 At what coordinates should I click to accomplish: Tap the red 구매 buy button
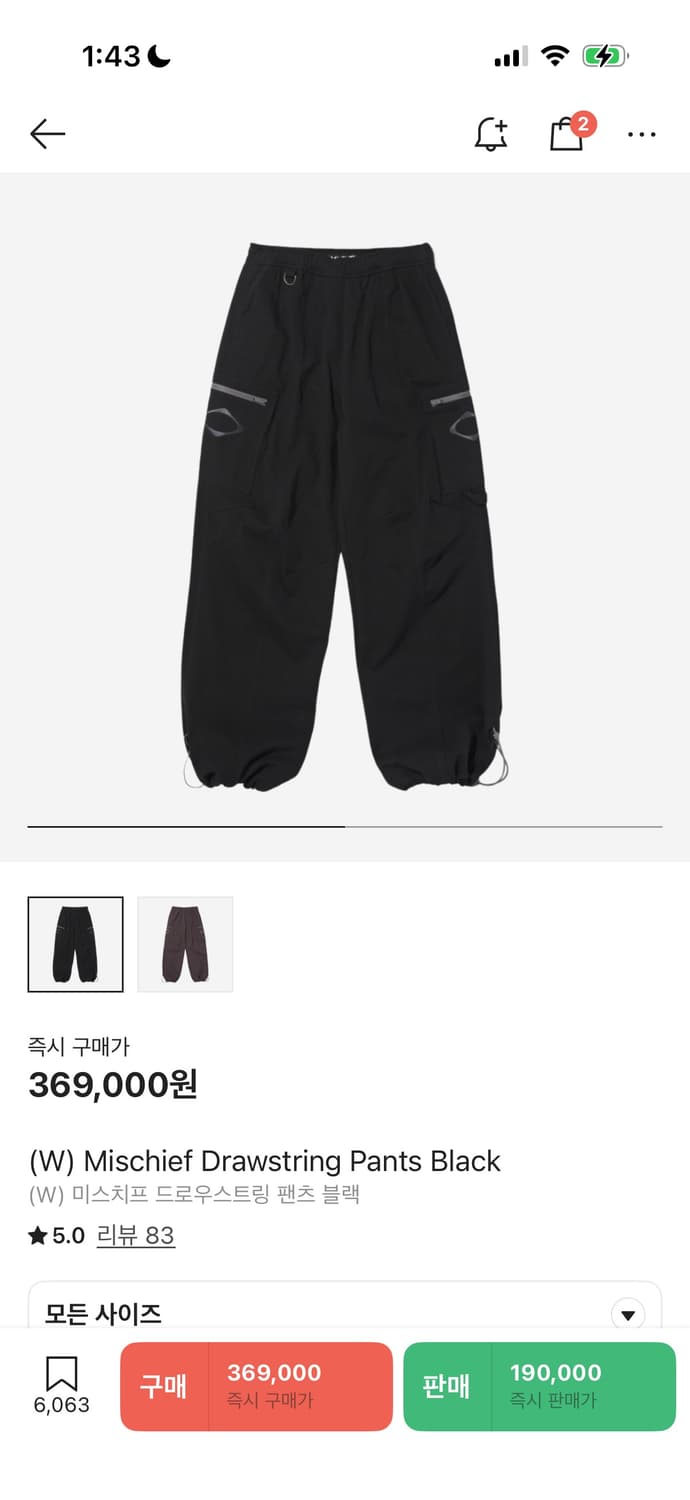tap(256, 1386)
